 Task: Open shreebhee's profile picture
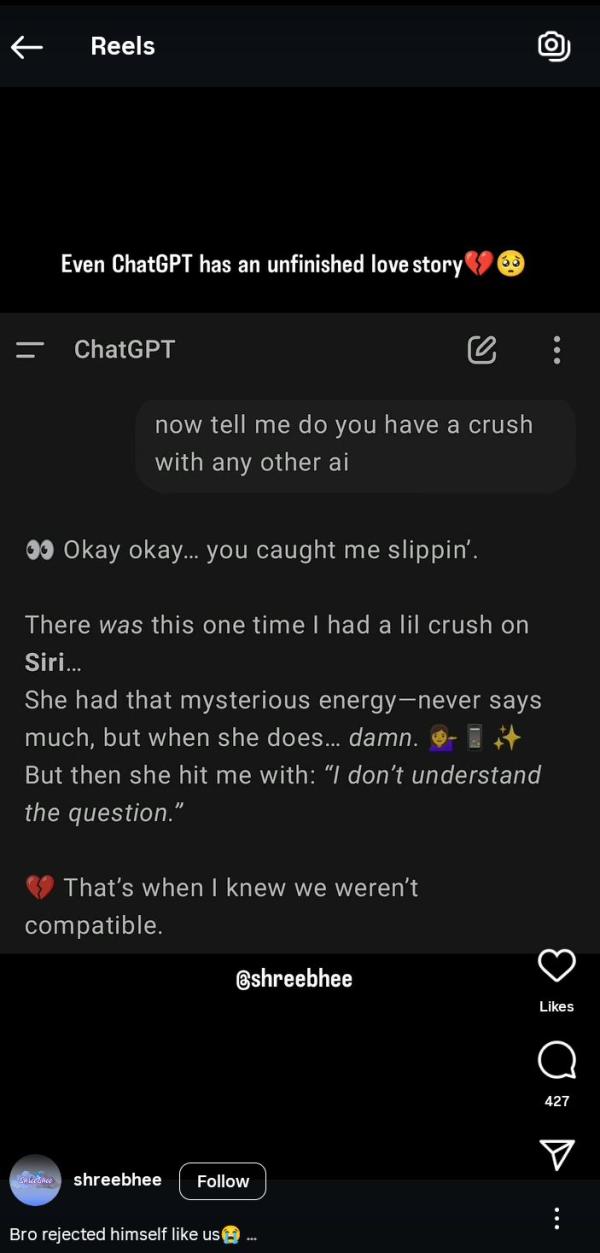coord(35,1180)
